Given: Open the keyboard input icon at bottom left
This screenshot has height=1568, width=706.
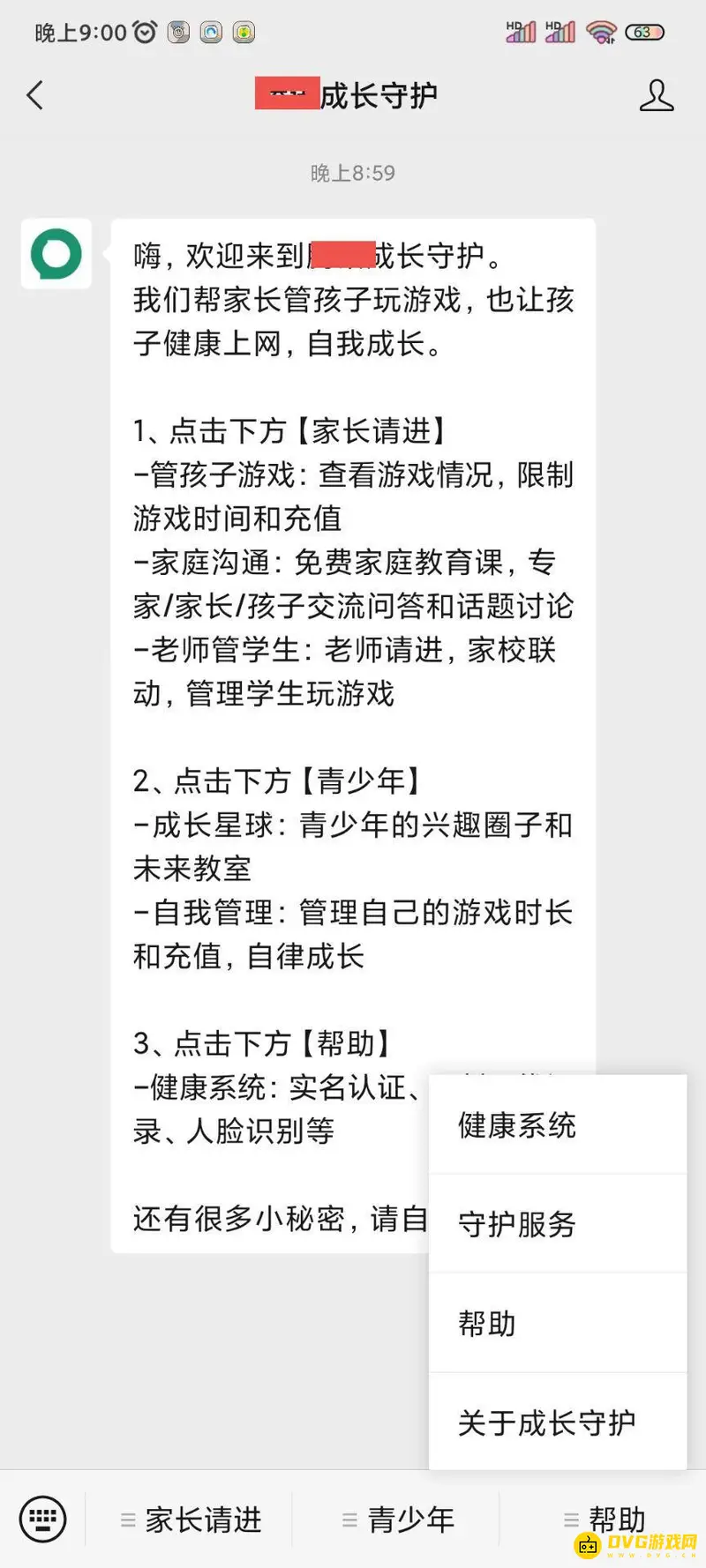Looking at the screenshot, I should 41,1519.
